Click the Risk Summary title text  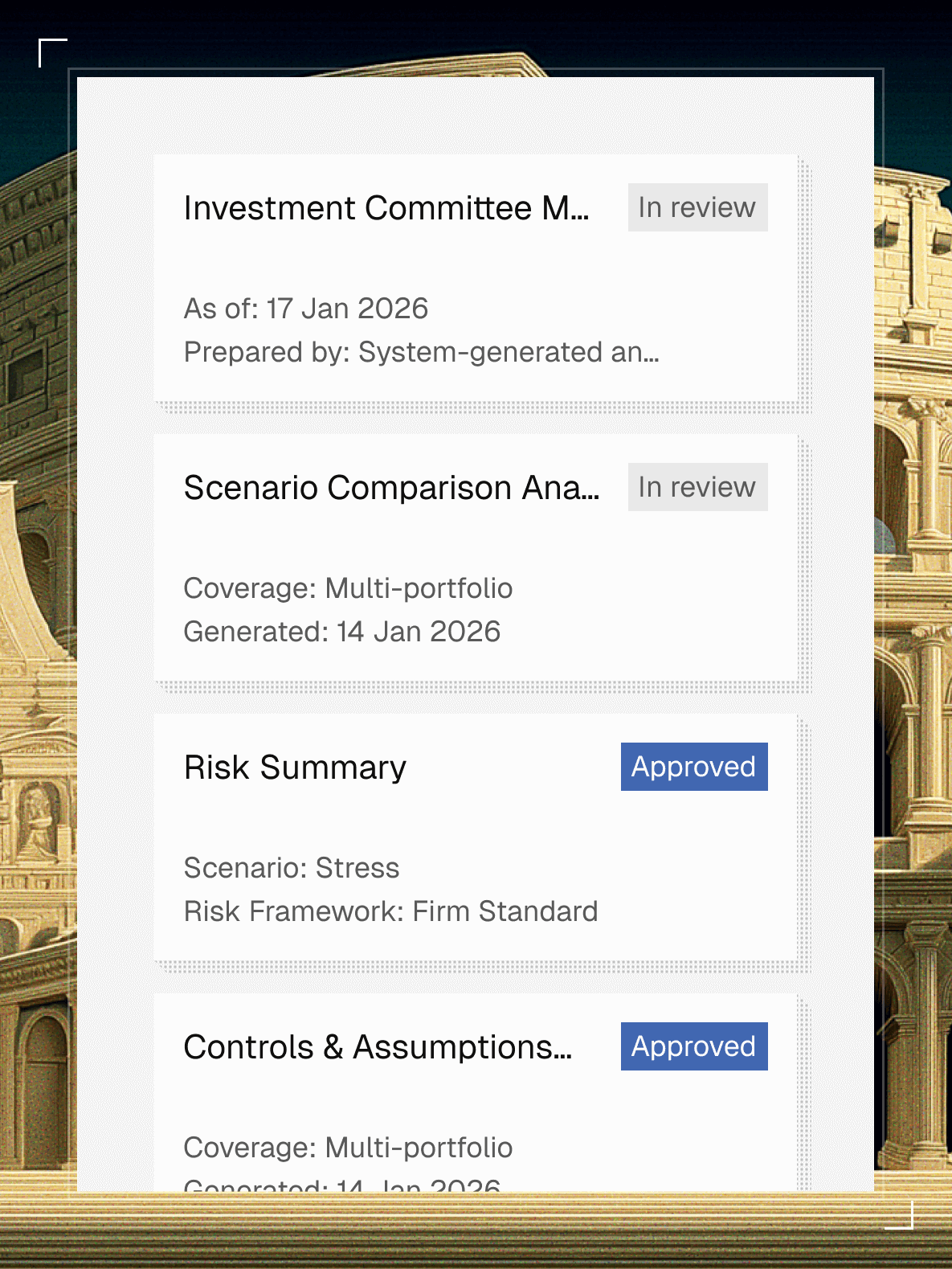(295, 767)
